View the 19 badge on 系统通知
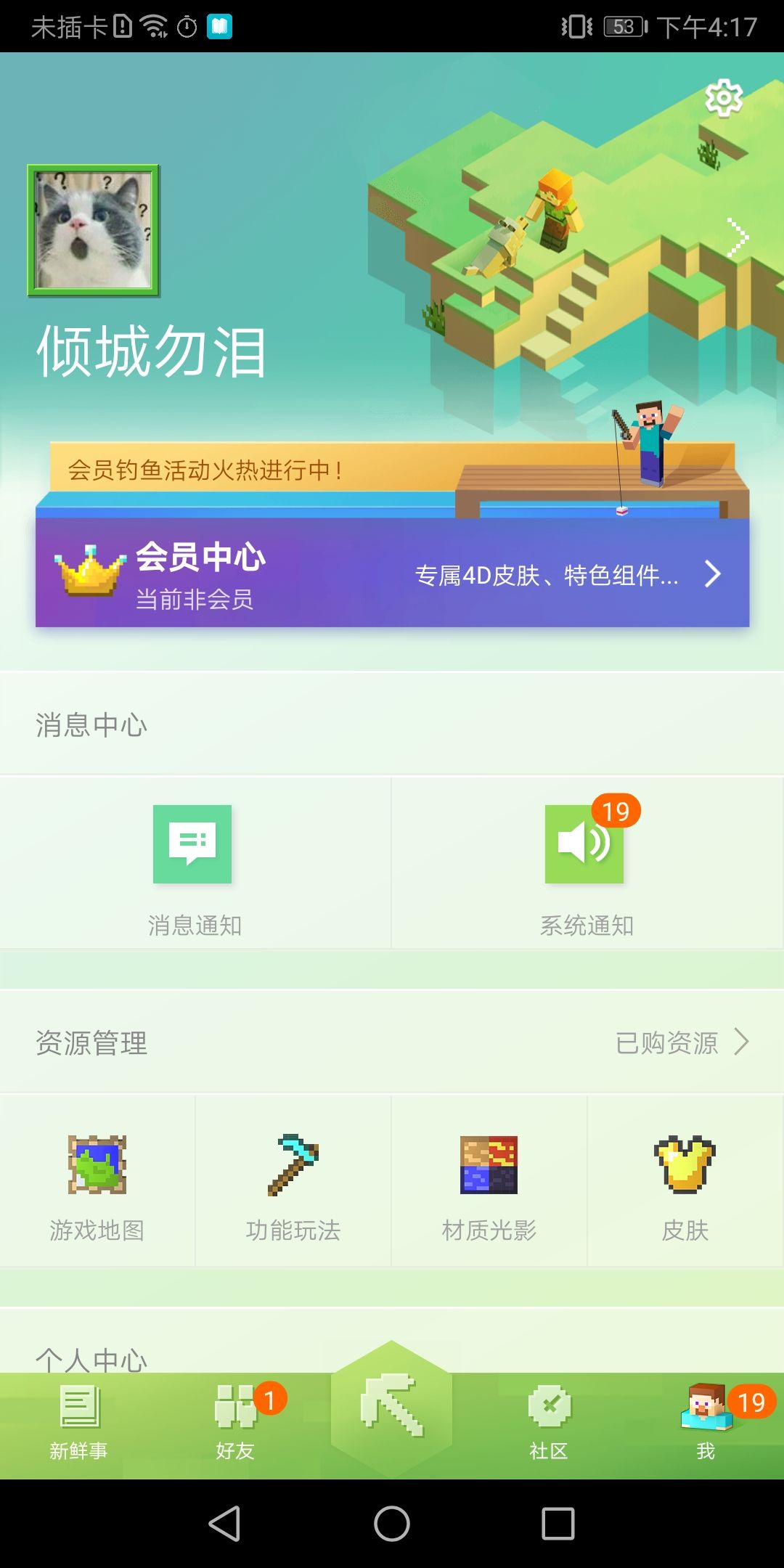This screenshot has height=1568, width=784. coord(616,812)
